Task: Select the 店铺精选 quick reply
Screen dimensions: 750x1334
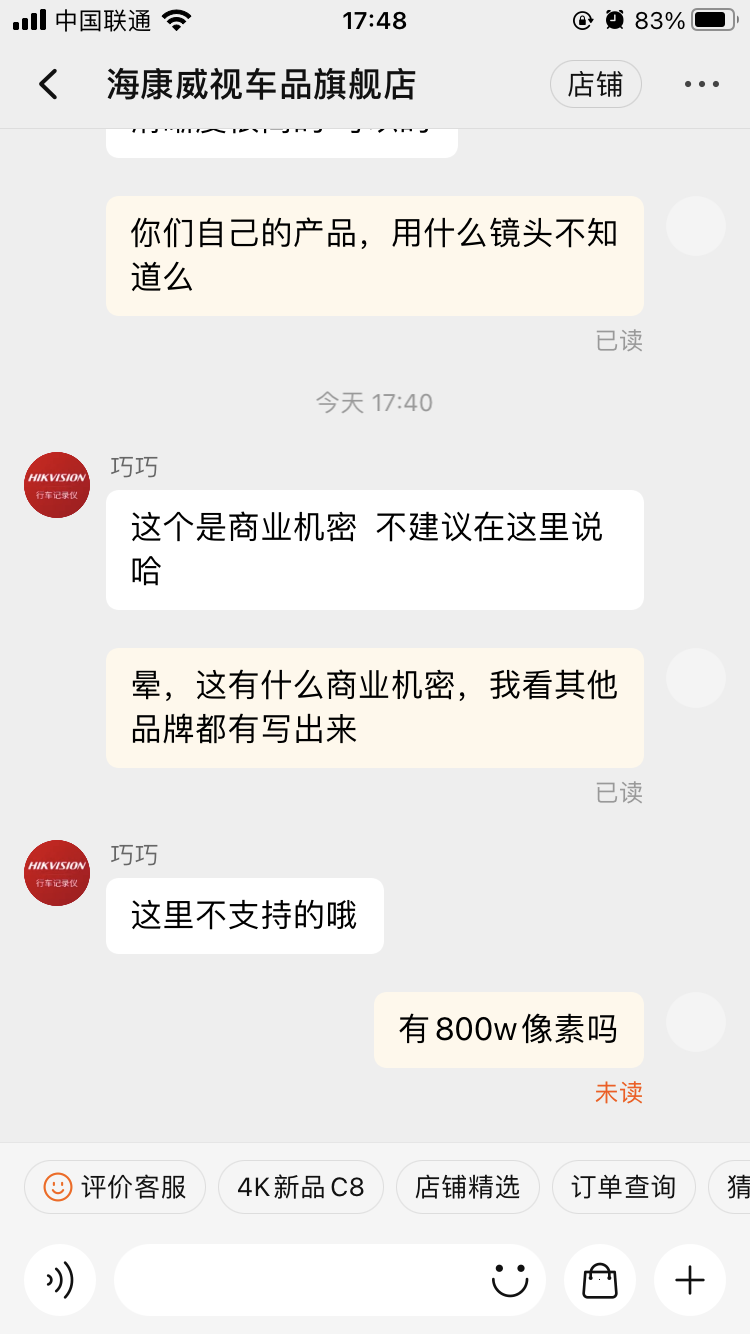Action: 467,1187
